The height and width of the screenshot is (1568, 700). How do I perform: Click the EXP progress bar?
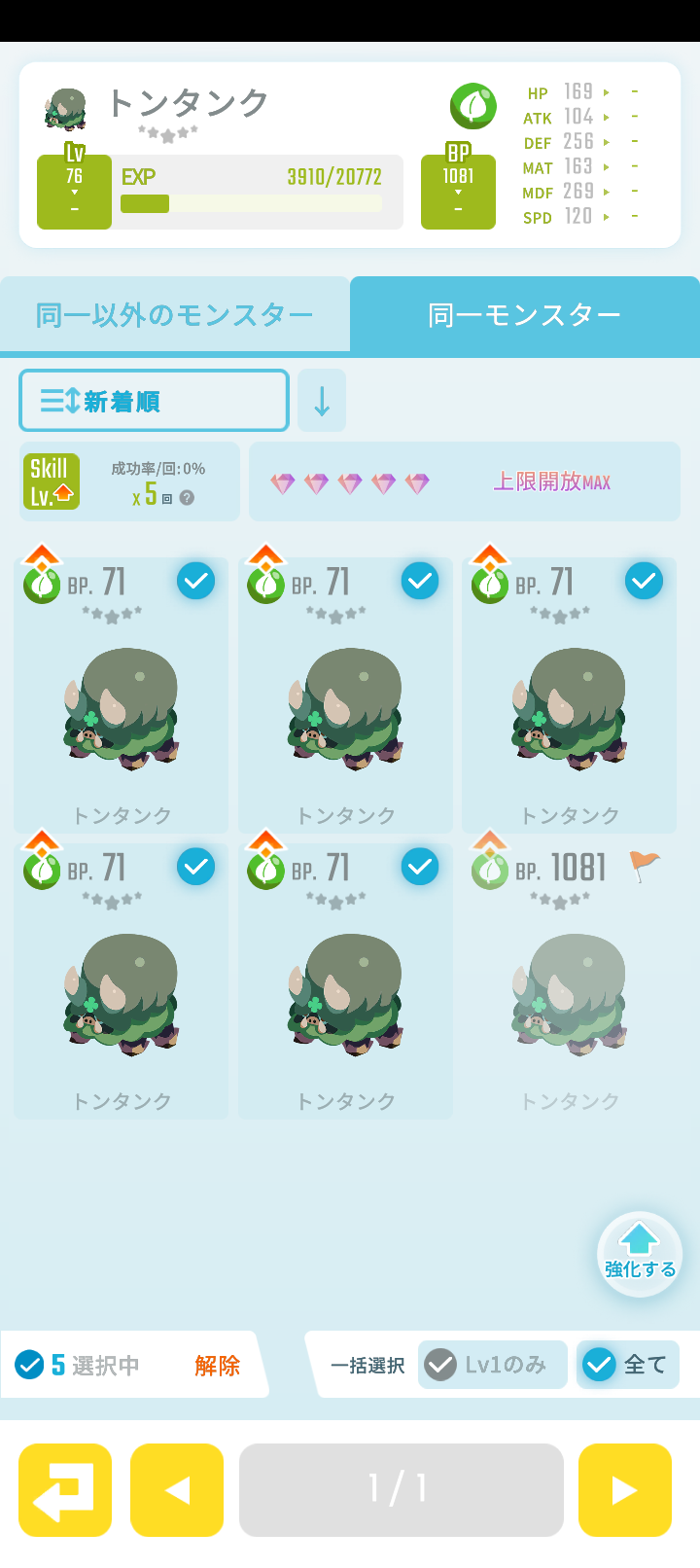pyautogui.click(x=251, y=204)
